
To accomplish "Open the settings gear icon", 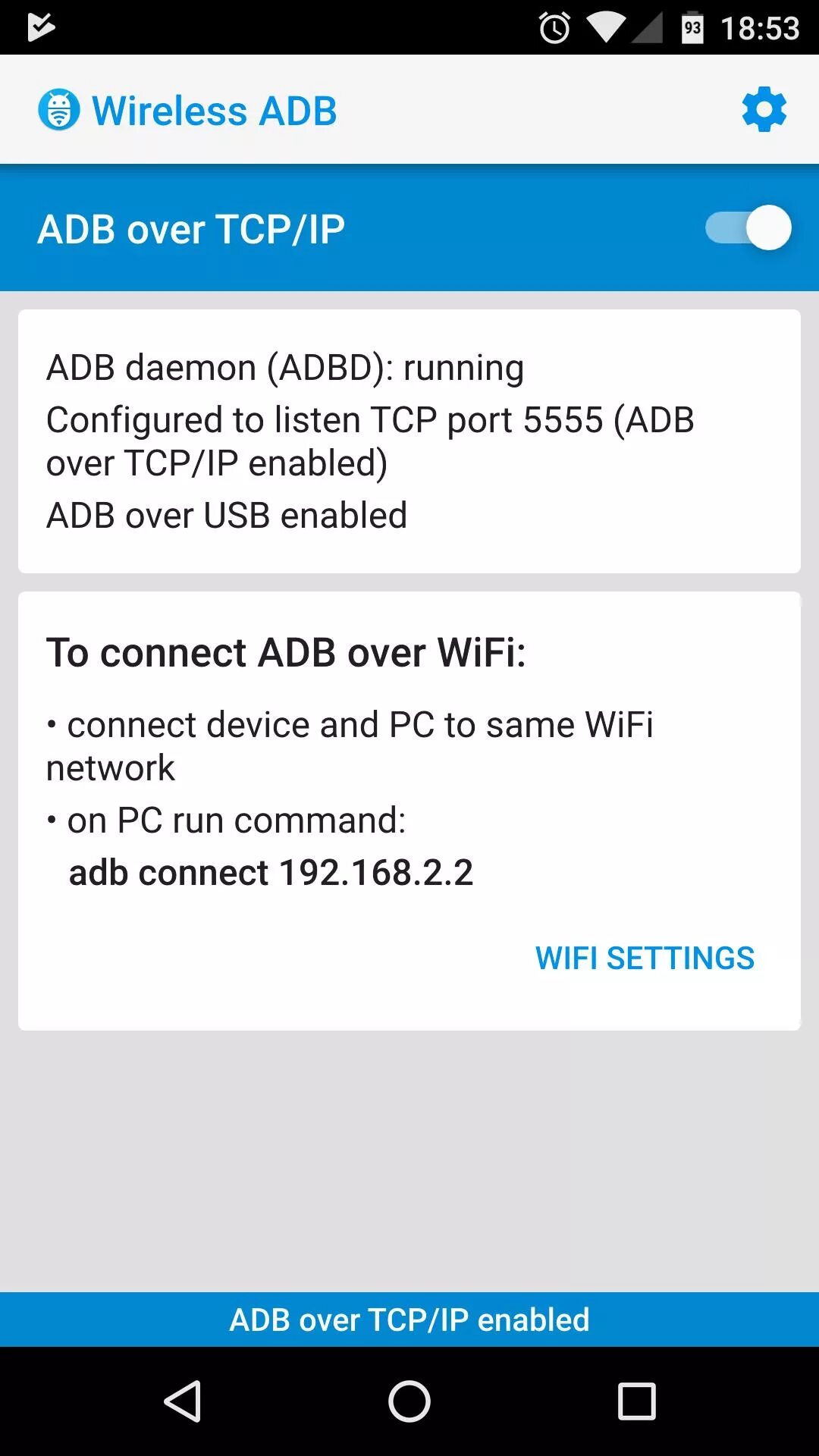I will pos(764,110).
